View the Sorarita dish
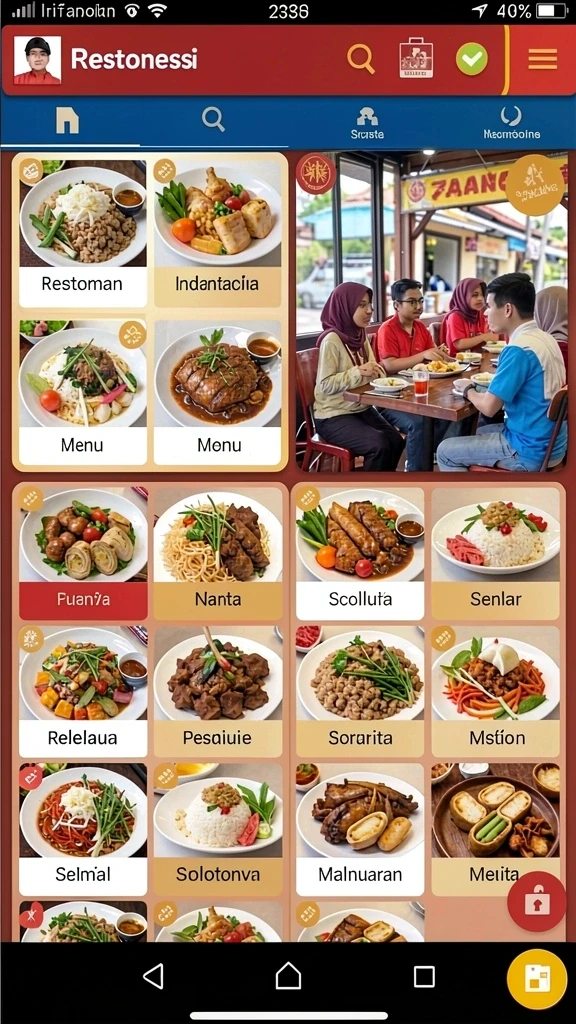The height and width of the screenshot is (1024, 576). (x=360, y=692)
